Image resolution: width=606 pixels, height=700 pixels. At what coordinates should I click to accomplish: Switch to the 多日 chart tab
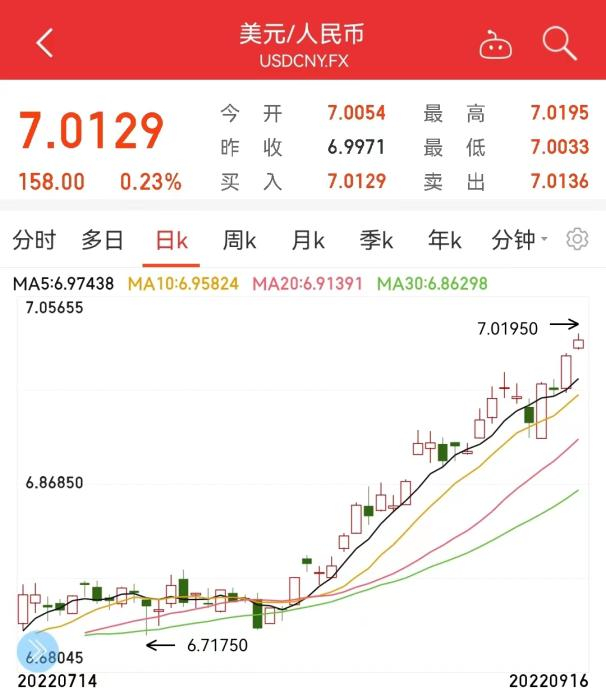(102, 240)
